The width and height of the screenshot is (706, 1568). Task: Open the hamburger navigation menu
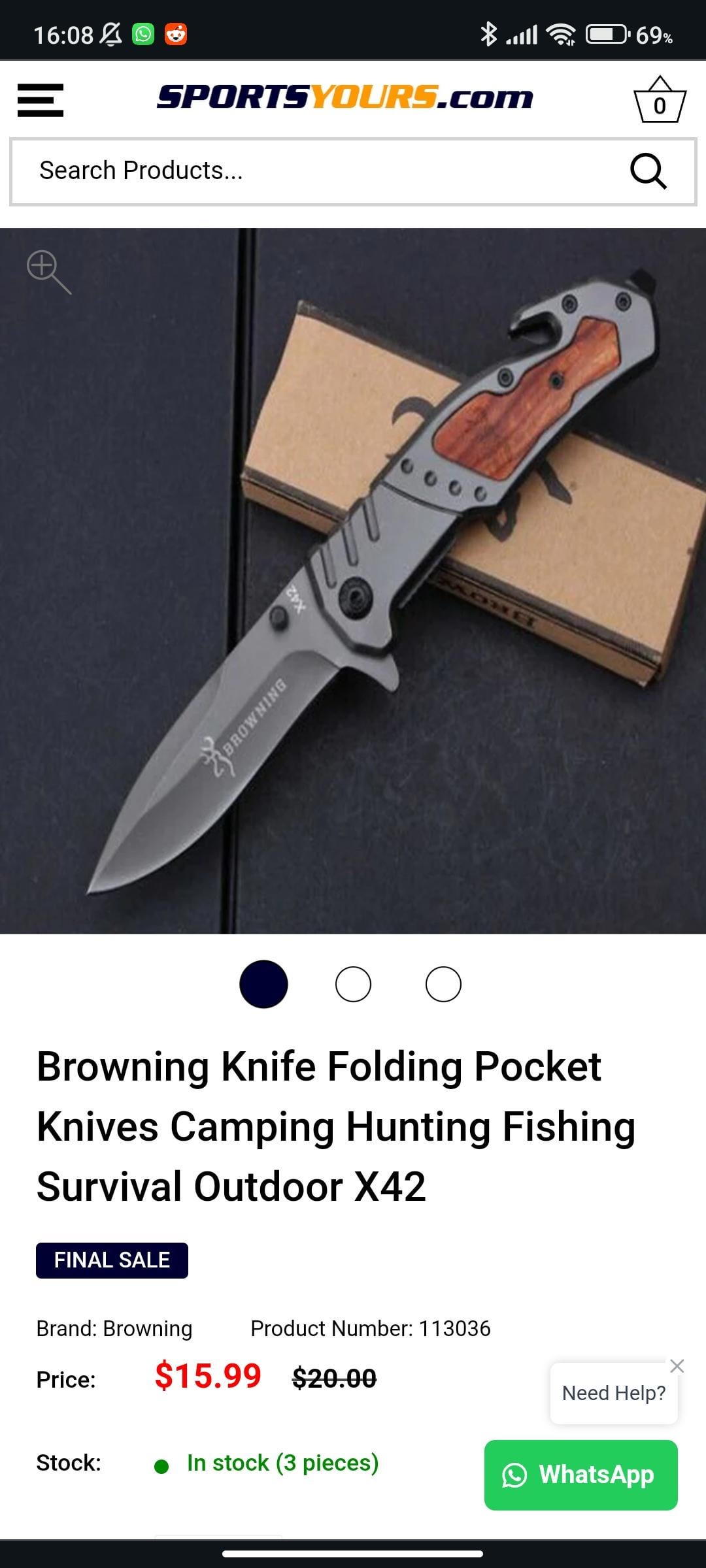pos(41,100)
